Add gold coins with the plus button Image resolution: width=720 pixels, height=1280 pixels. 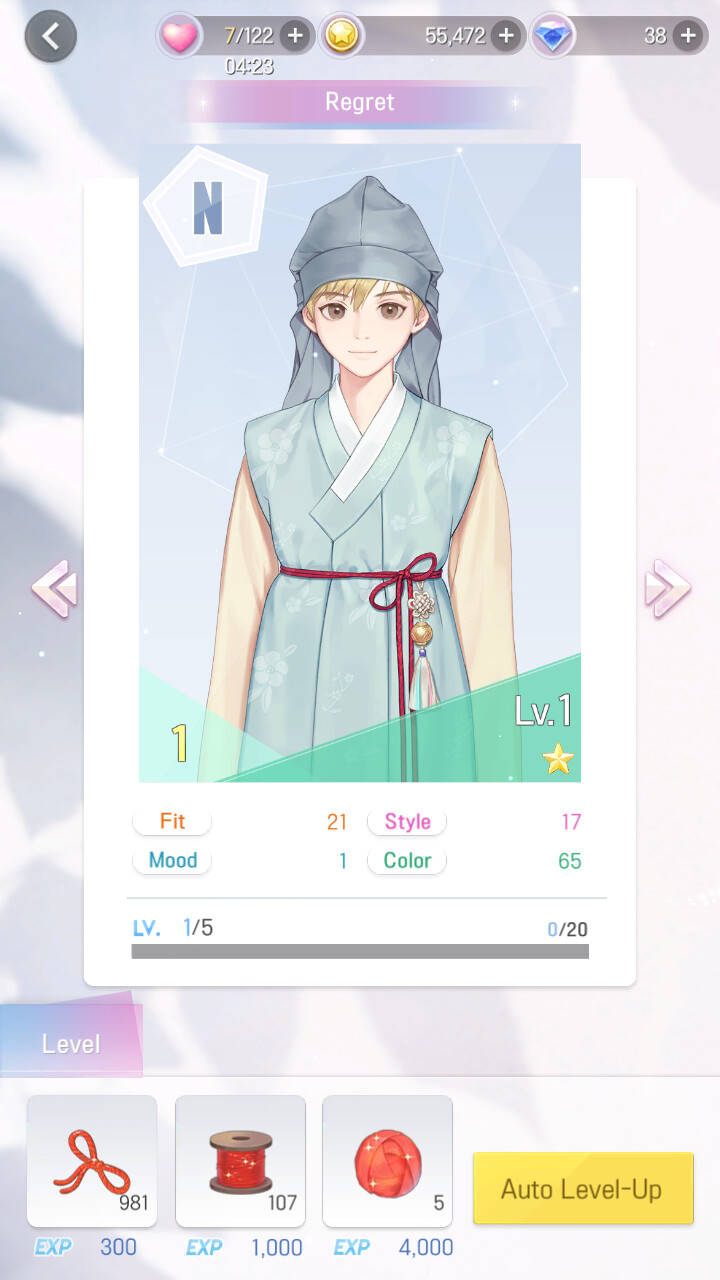point(506,36)
